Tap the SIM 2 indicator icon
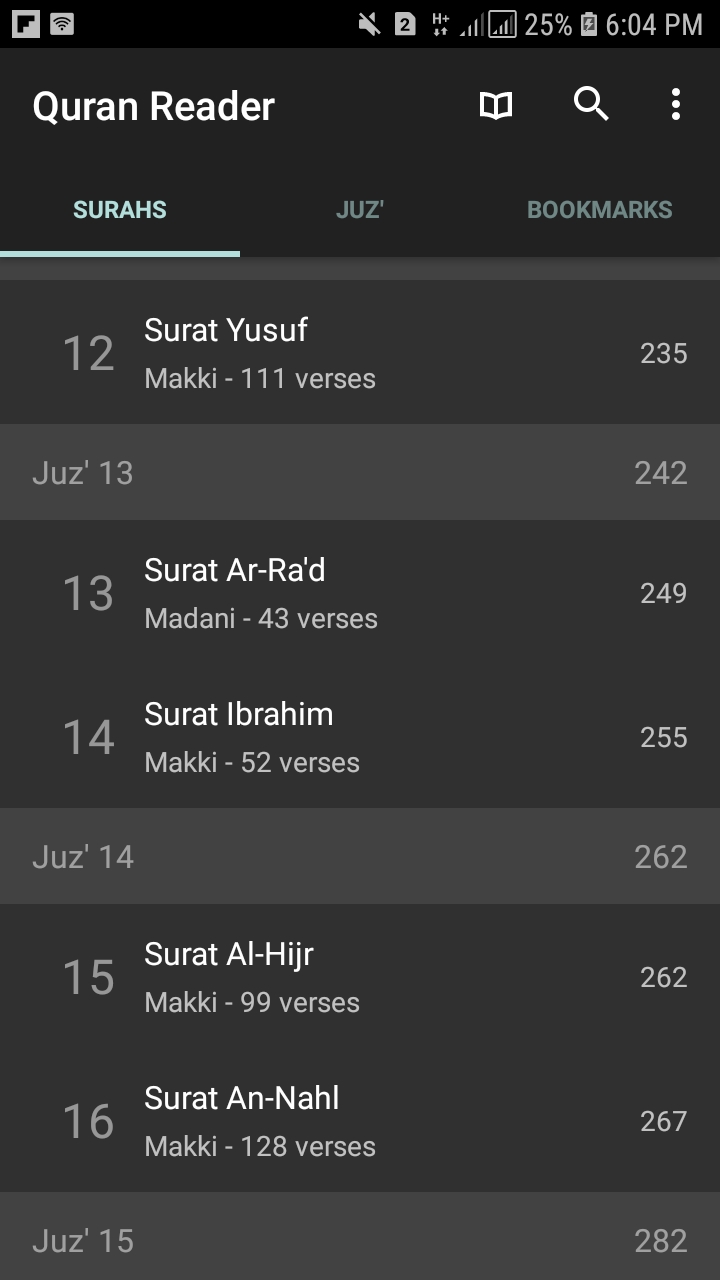 (x=404, y=25)
